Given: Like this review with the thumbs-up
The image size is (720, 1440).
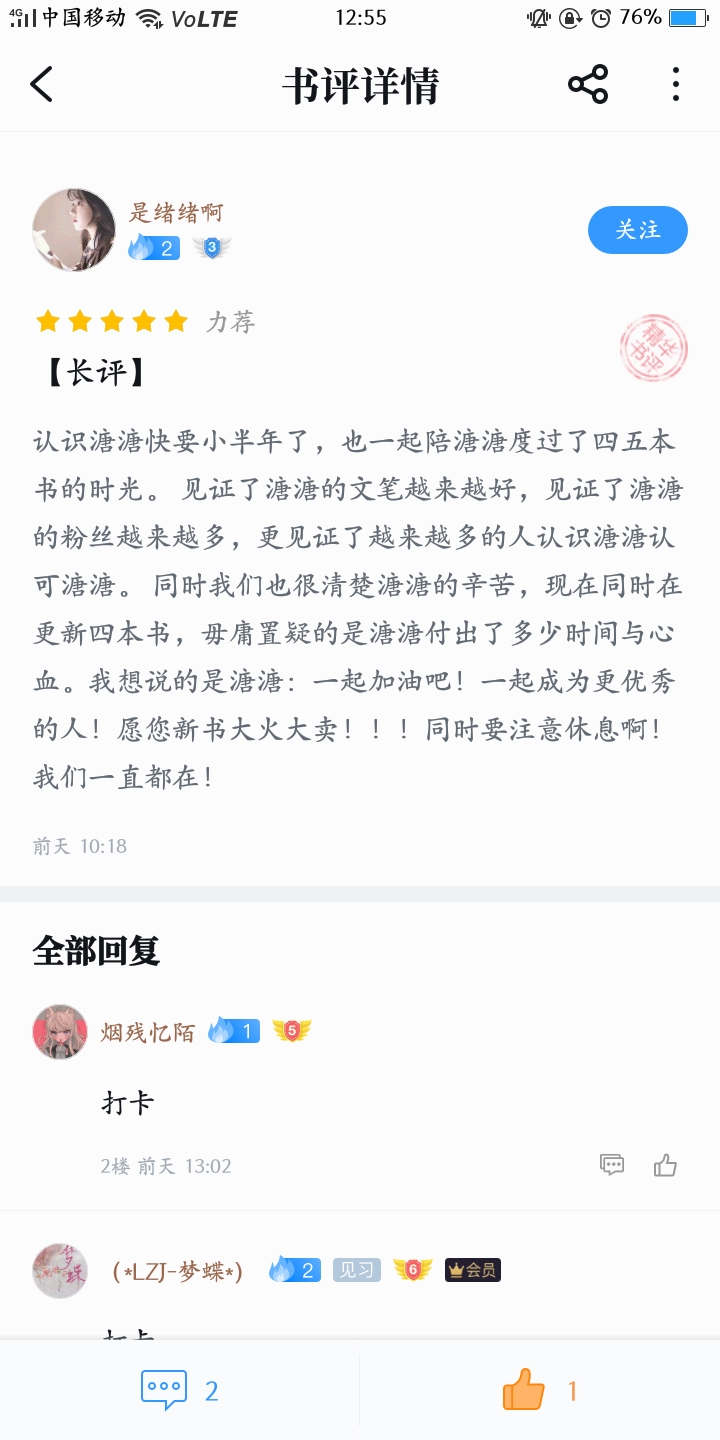Looking at the screenshot, I should click(540, 1391).
